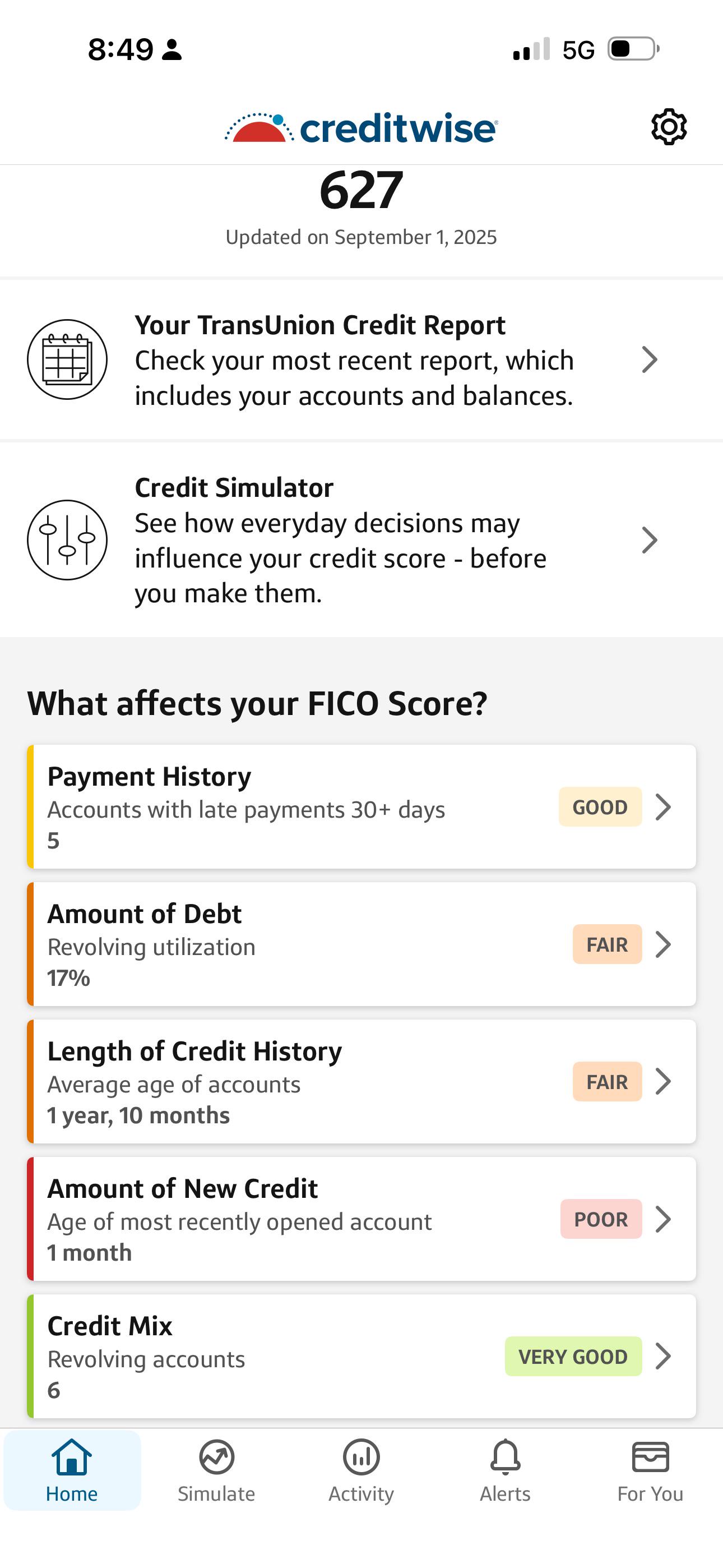723x1568 pixels.
Task: Select the Home tab
Action: pos(72,1470)
